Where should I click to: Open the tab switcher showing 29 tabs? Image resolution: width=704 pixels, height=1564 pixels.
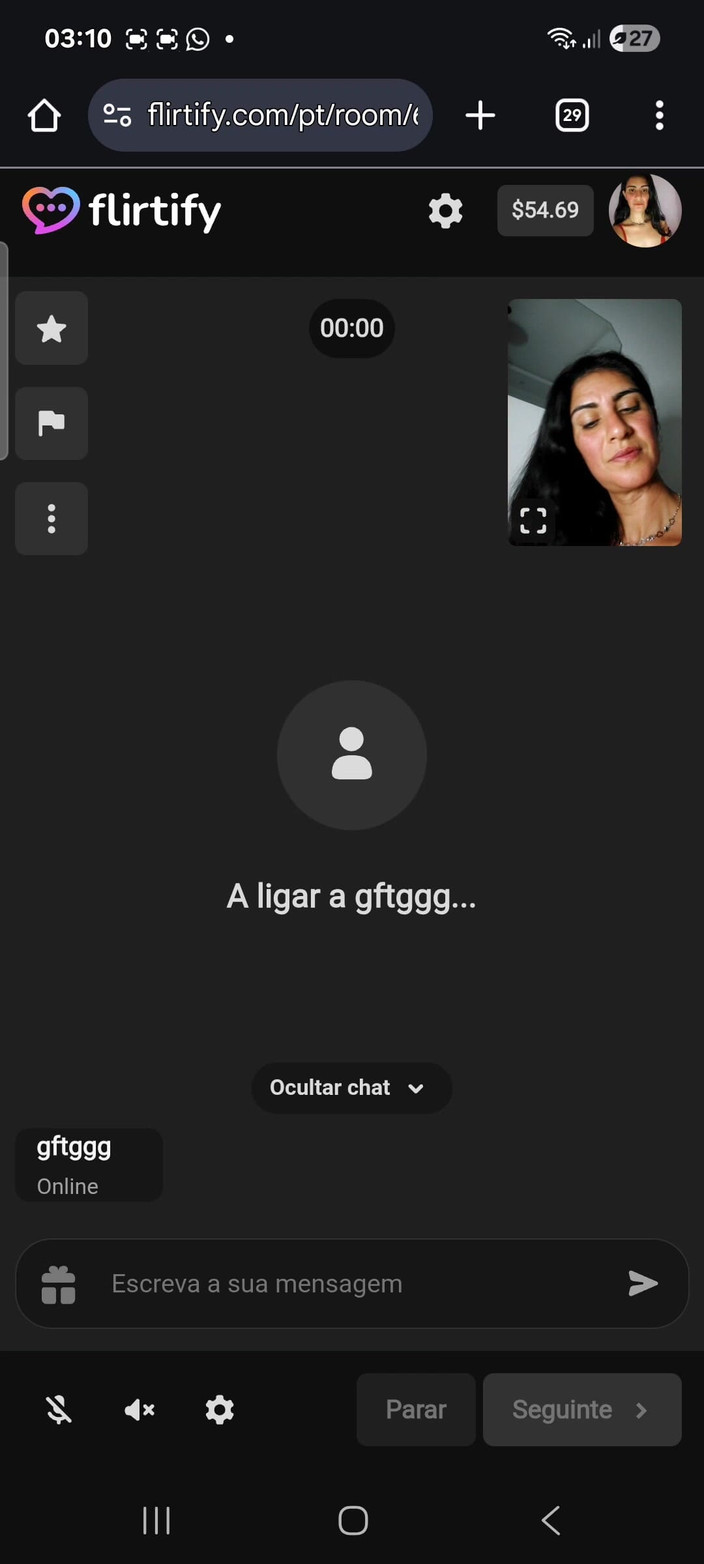pyautogui.click(x=571, y=116)
